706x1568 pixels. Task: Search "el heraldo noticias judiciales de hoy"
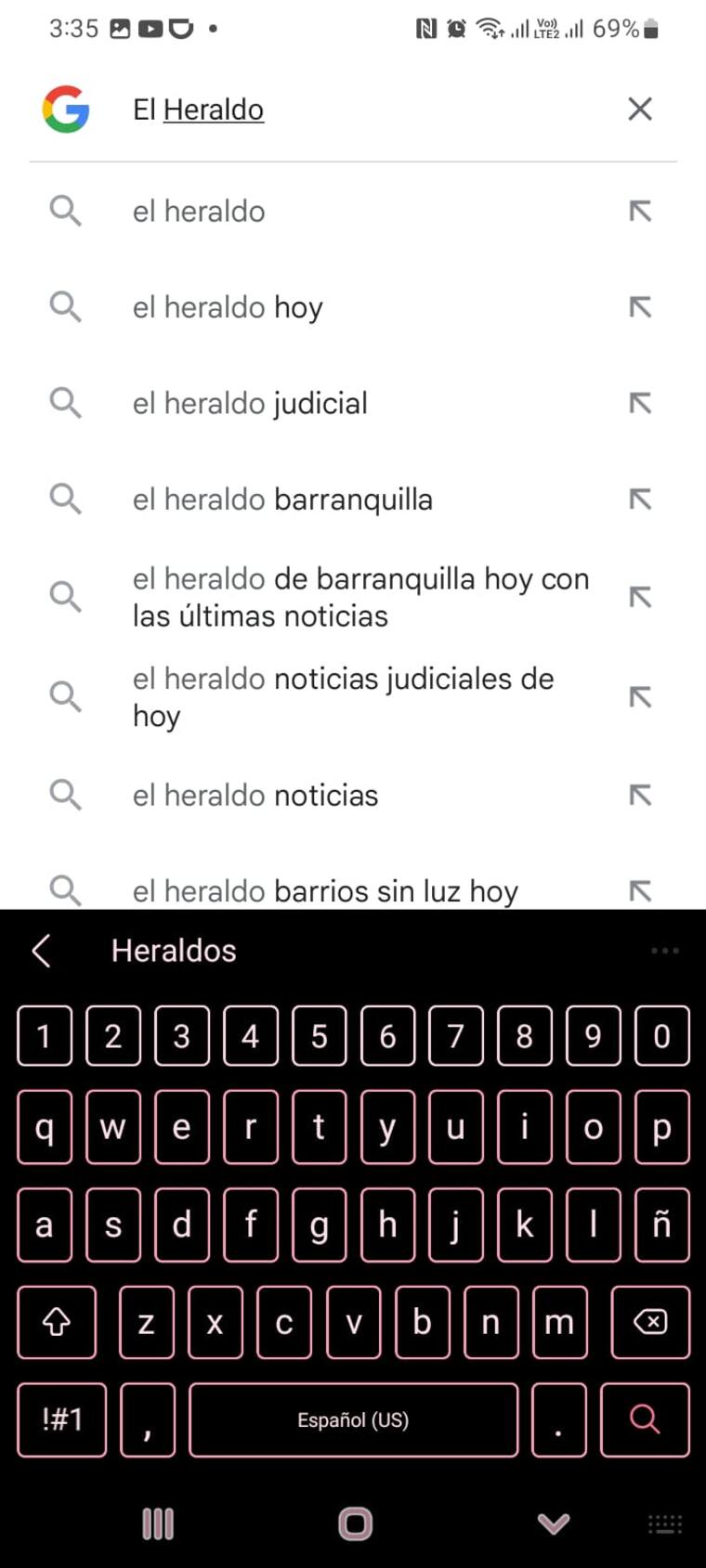coord(343,696)
